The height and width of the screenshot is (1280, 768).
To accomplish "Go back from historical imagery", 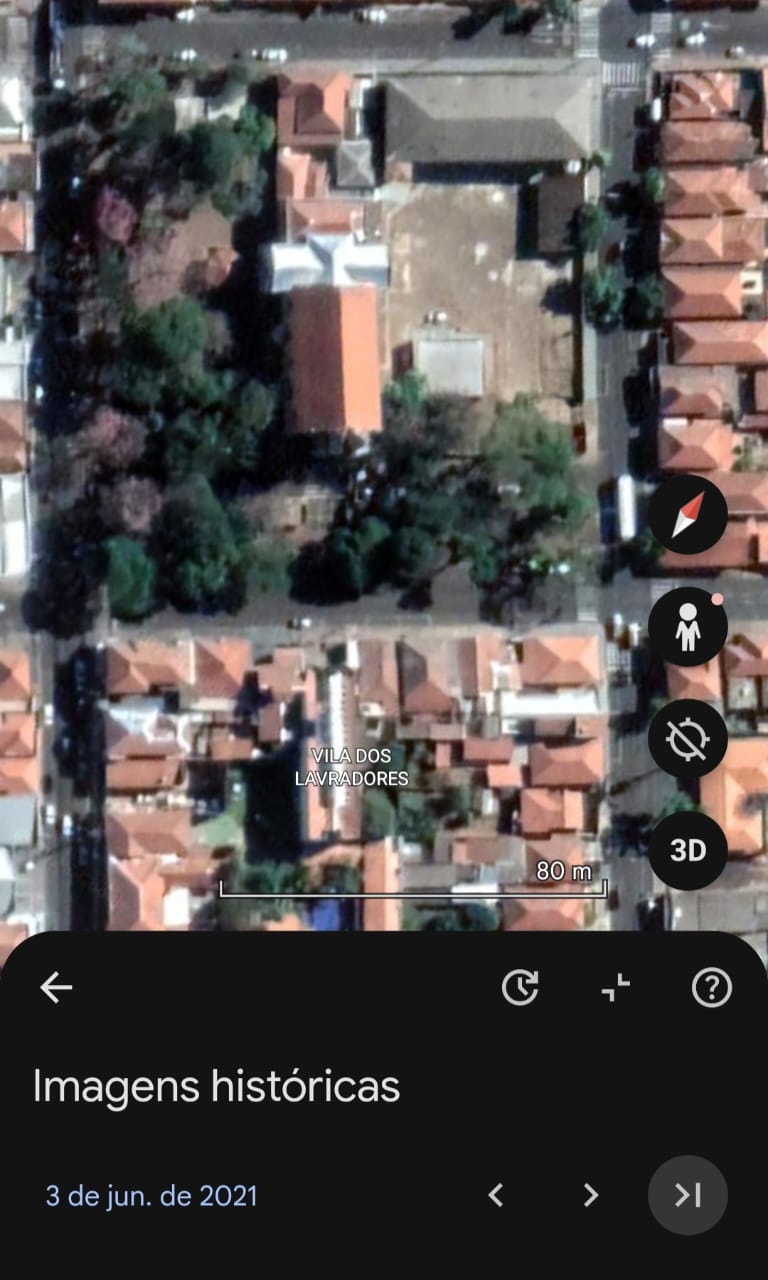I will pyautogui.click(x=56, y=988).
